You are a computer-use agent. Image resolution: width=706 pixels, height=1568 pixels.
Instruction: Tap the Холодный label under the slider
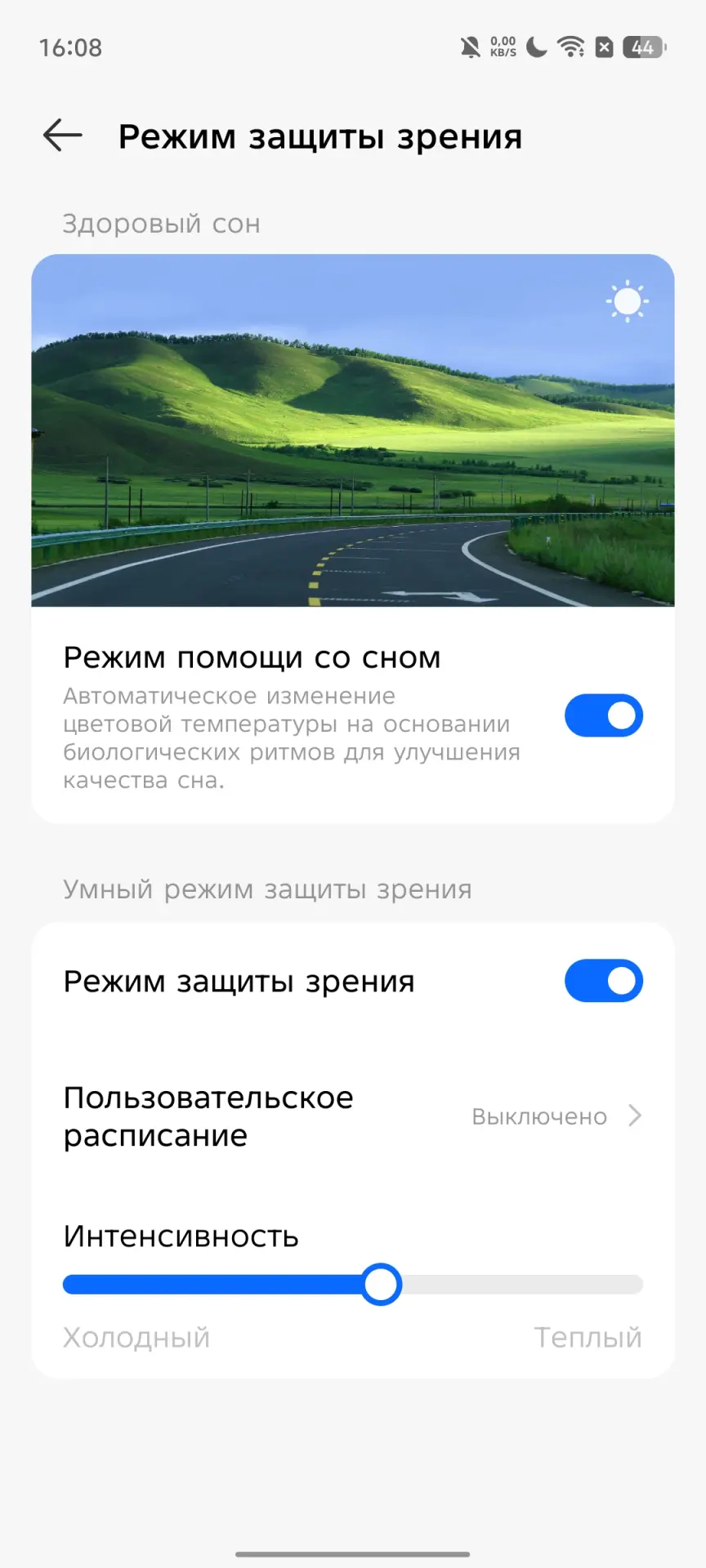point(136,1338)
